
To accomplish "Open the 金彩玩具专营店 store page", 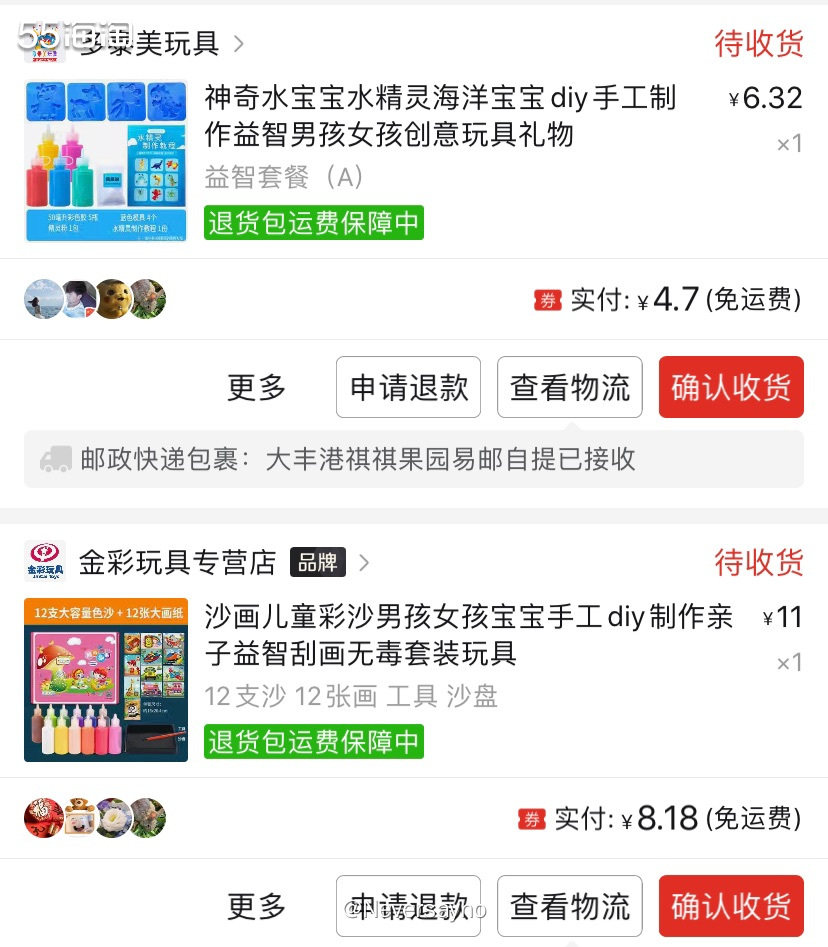I will click(x=177, y=562).
